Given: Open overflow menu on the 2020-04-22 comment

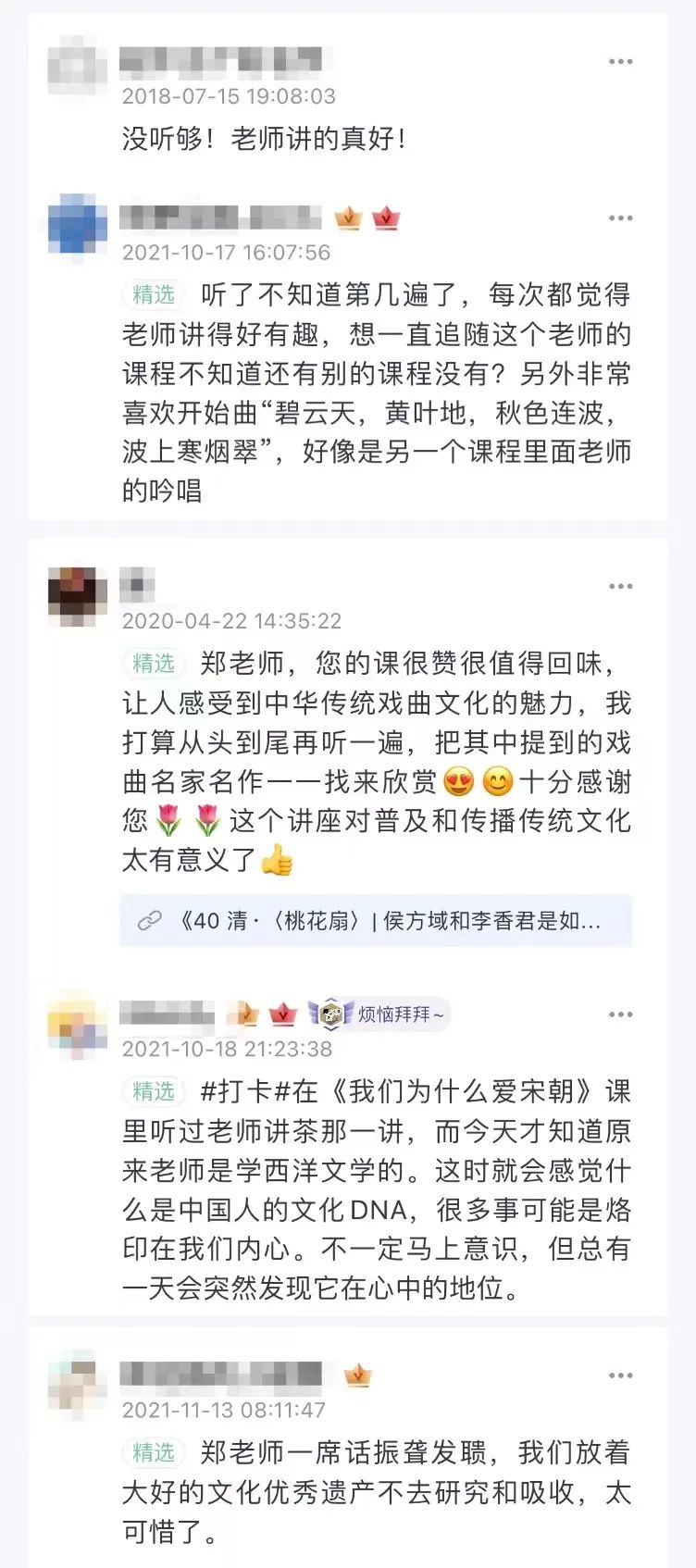Looking at the screenshot, I should click(x=620, y=586).
